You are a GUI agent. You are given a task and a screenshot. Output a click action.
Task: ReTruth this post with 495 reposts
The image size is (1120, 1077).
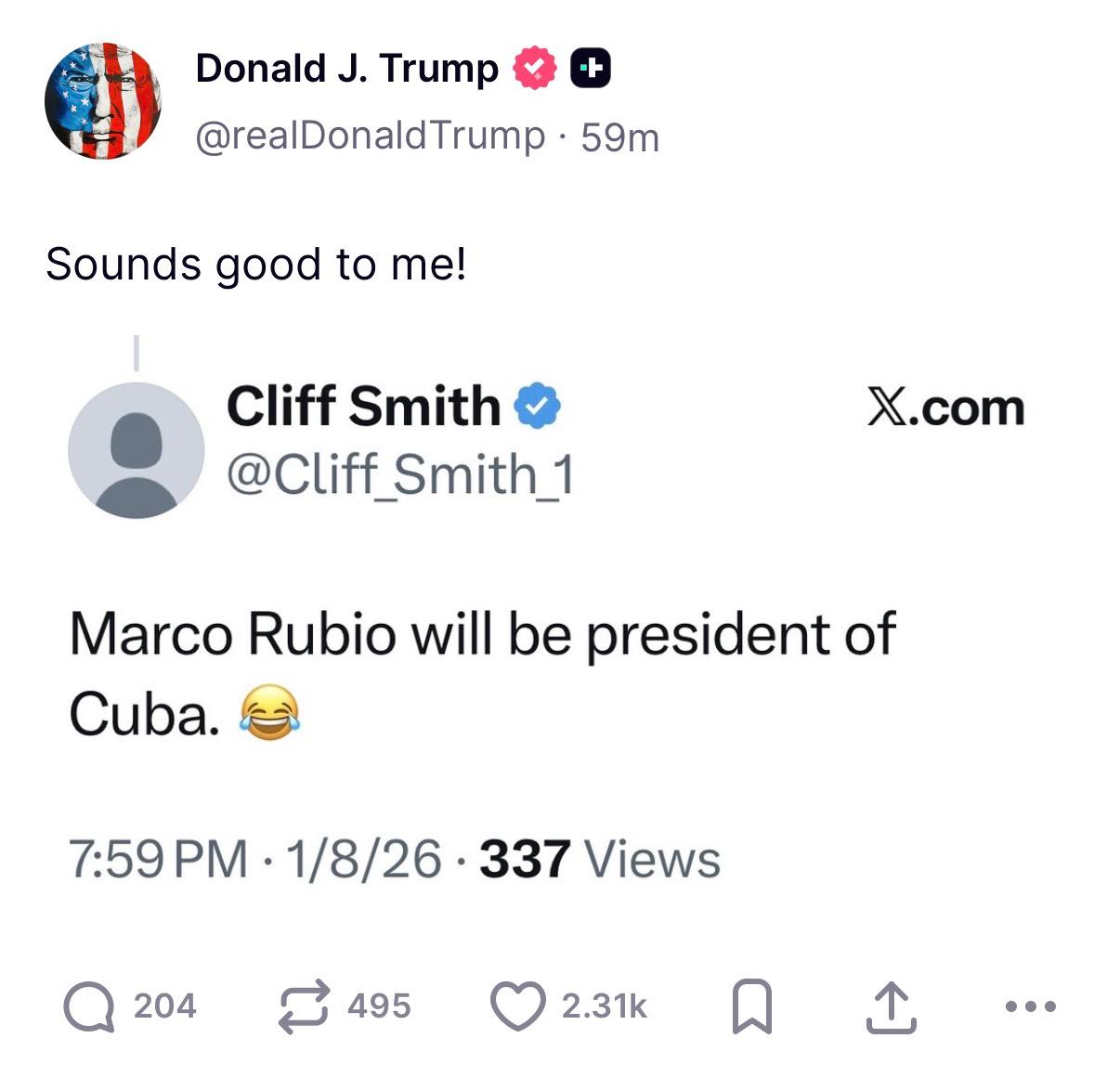pyautogui.click(x=305, y=1006)
